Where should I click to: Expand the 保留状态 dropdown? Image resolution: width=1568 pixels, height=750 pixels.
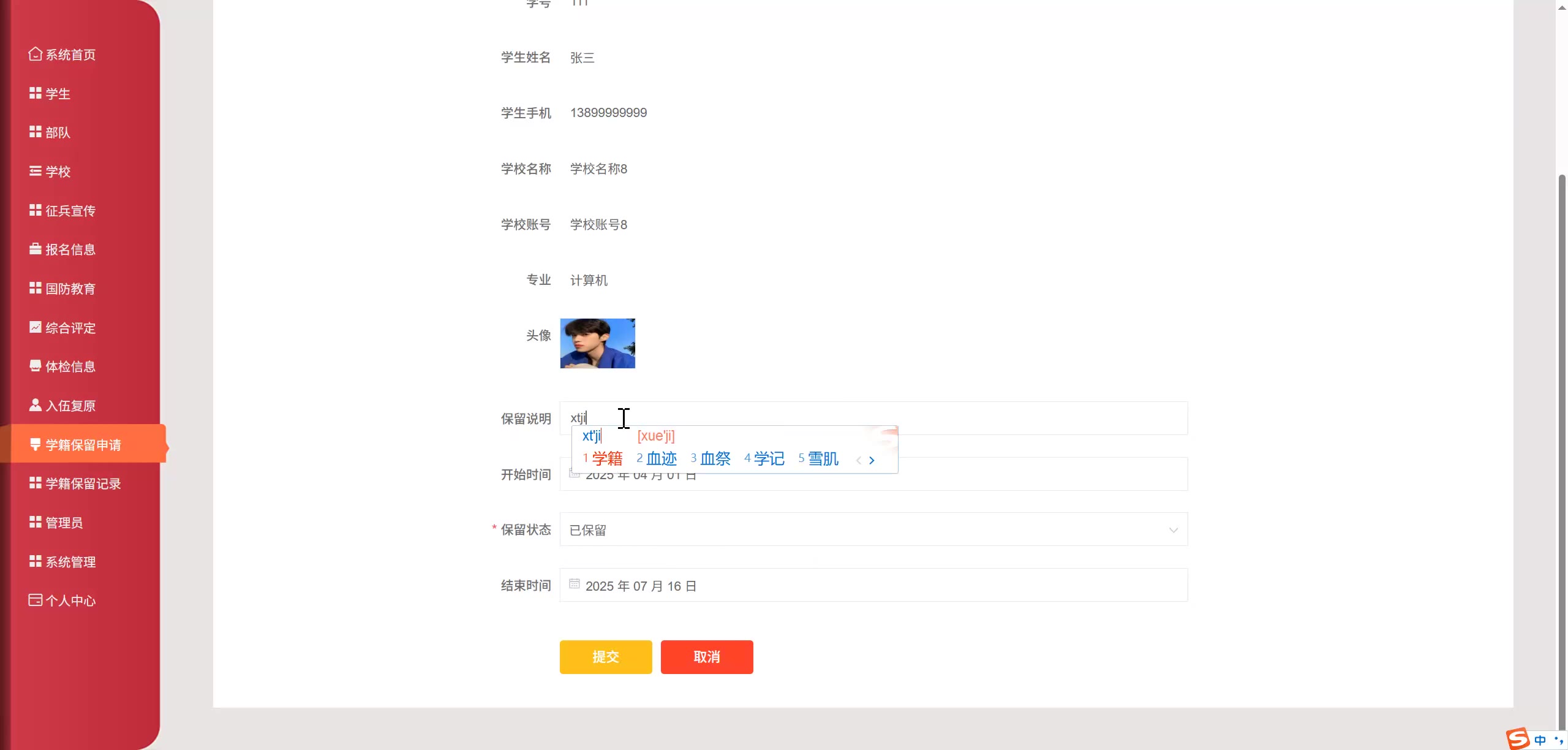[x=873, y=529]
